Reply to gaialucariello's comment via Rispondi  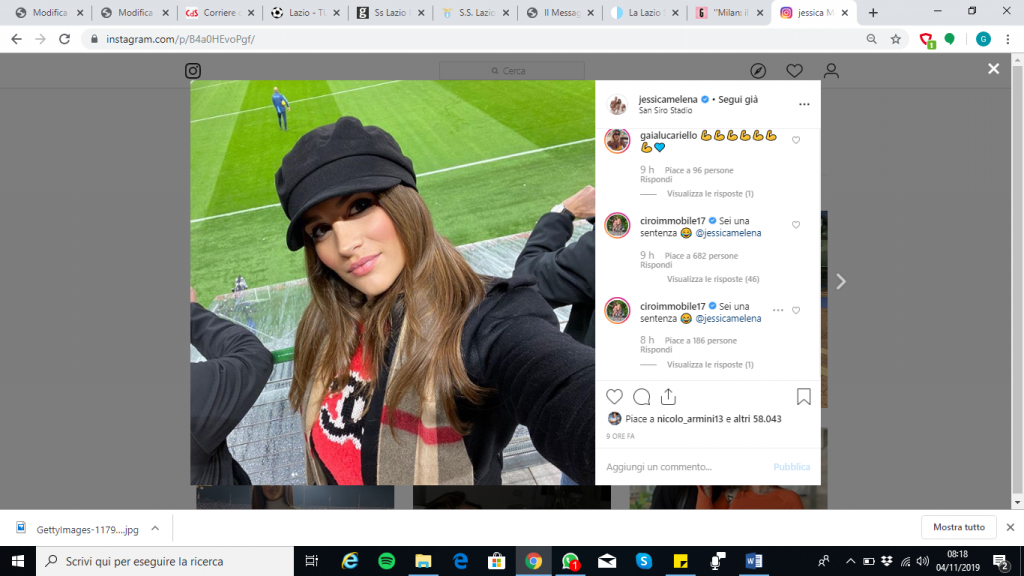pyautogui.click(x=656, y=179)
